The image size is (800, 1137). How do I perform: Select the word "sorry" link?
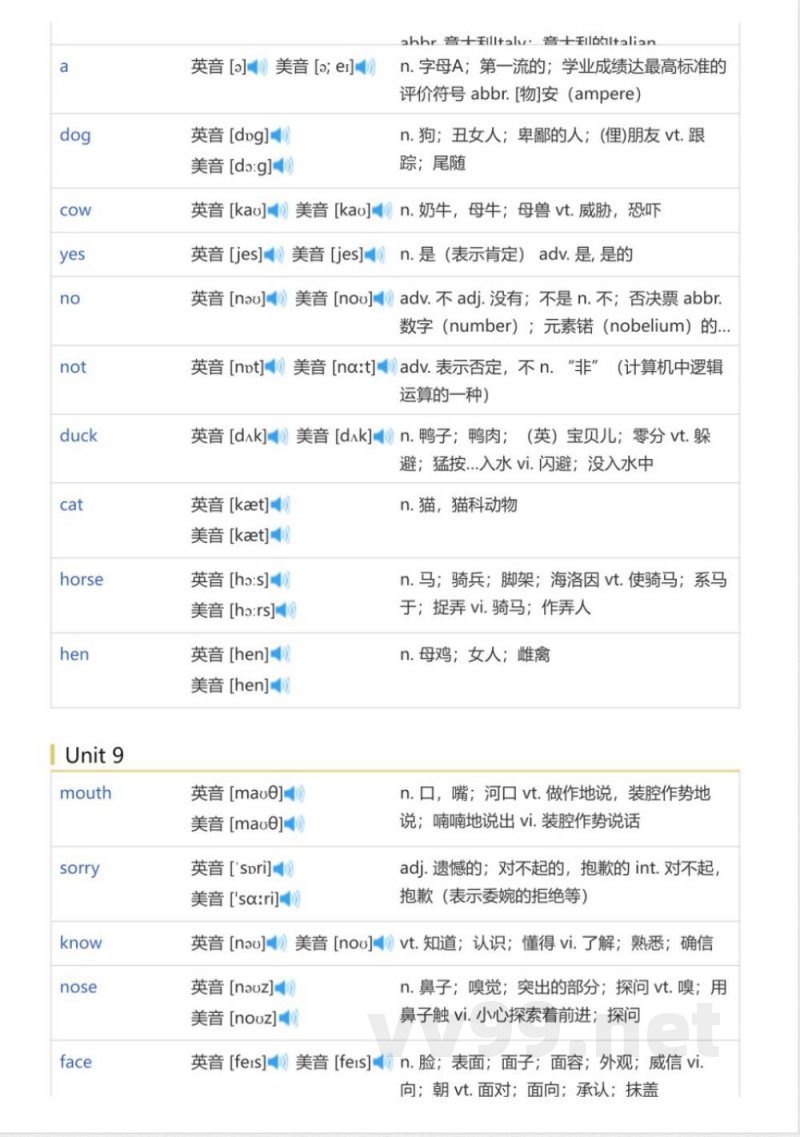click(x=79, y=868)
